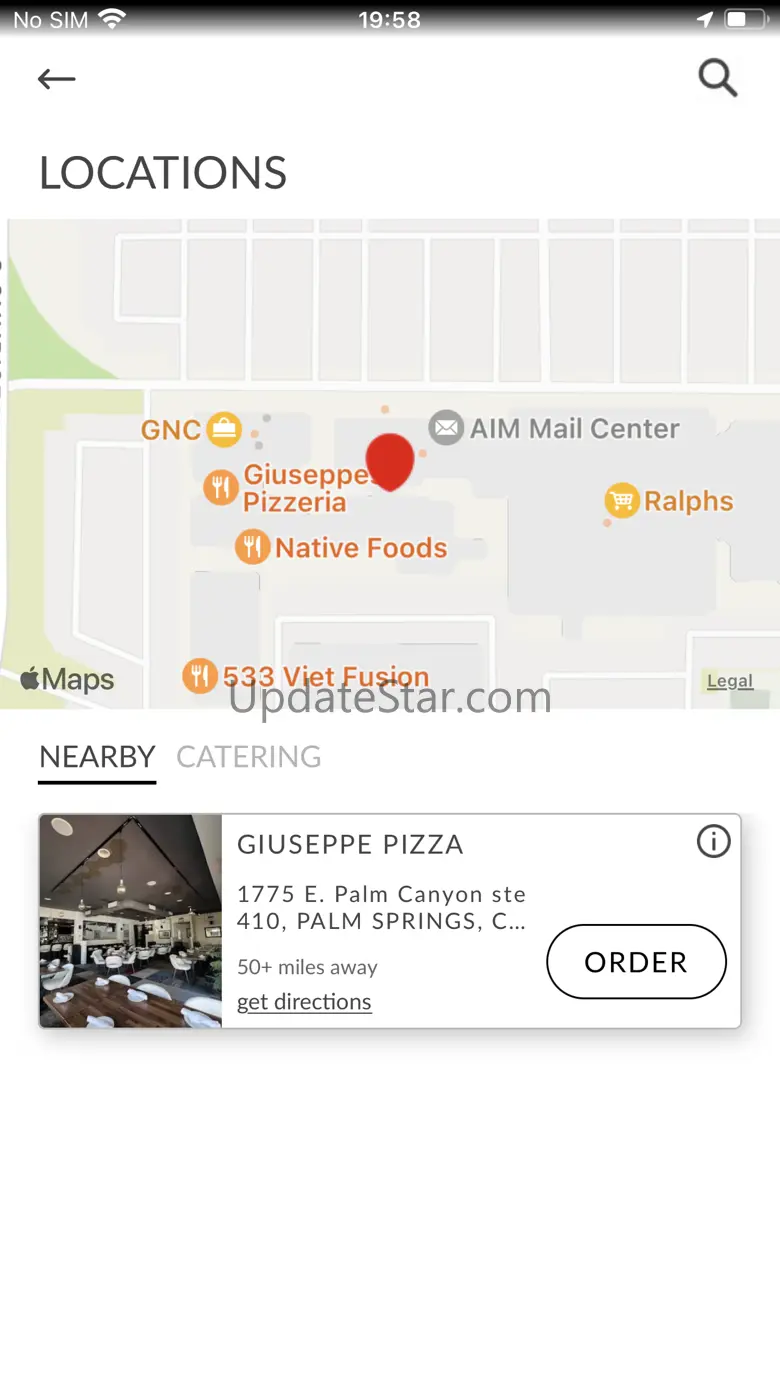Go back using the arrow icon
The height and width of the screenshot is (1387, 780).
(56, 79)
